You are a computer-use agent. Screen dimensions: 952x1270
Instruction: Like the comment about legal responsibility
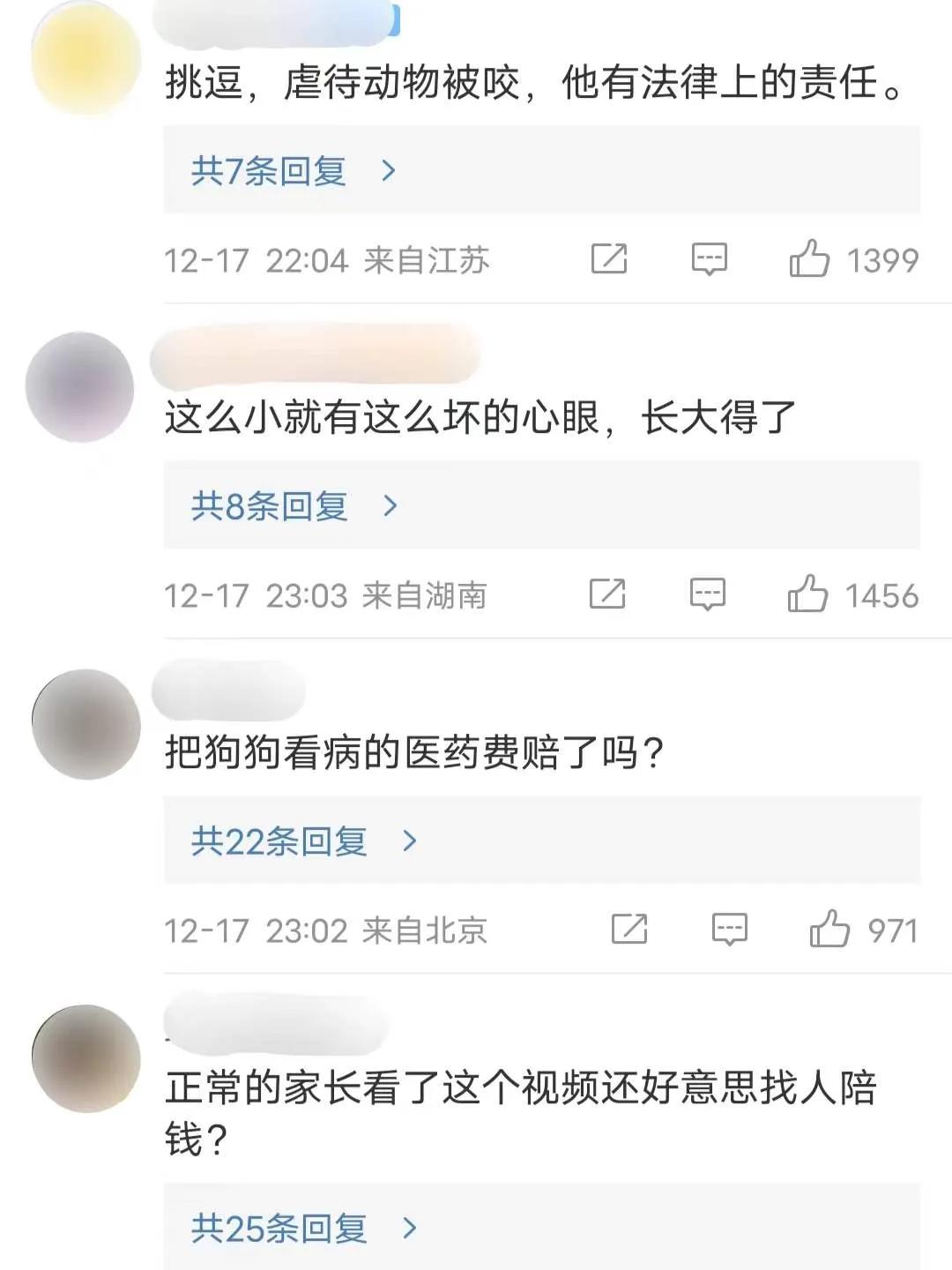[811, 259]
